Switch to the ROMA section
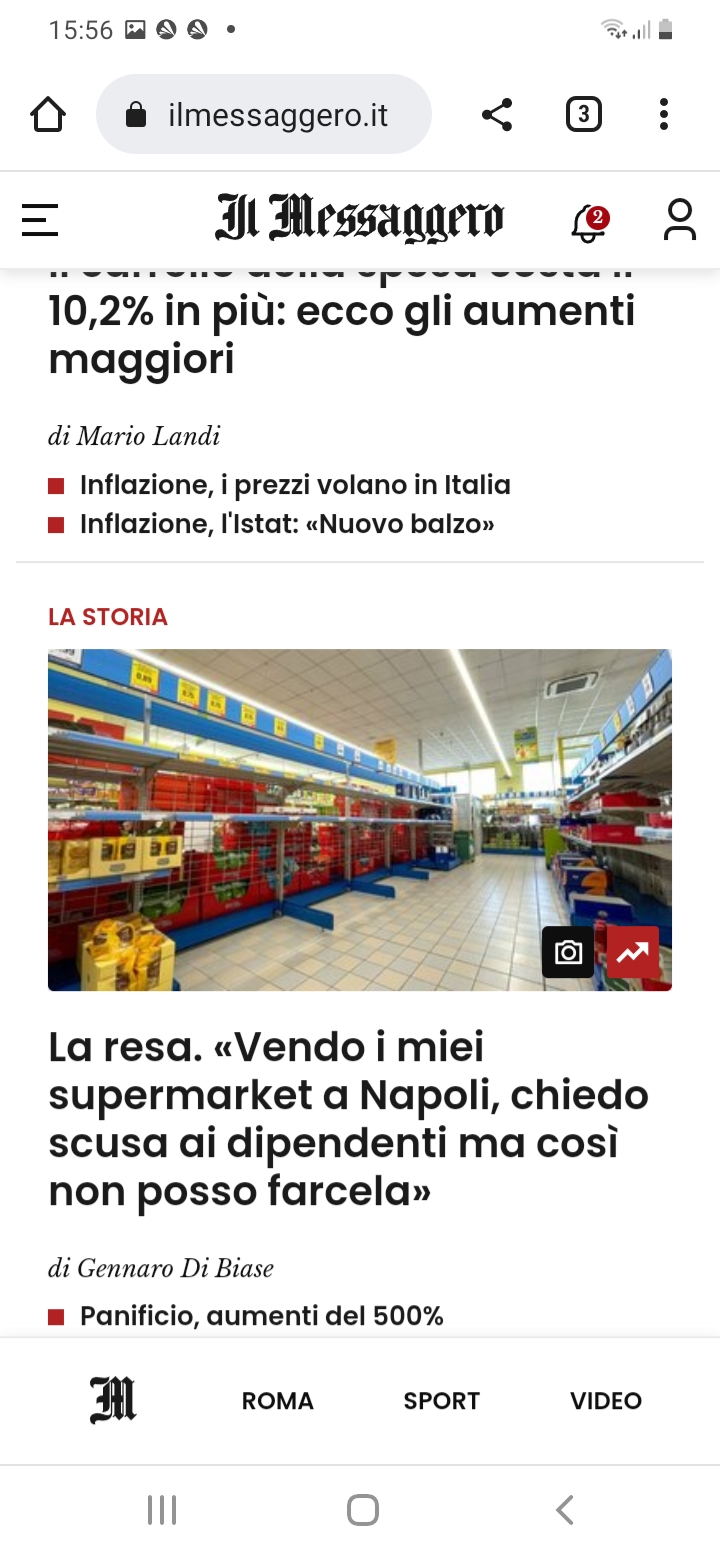This screenshot has width=720, height=1560. click(x=278, y=1401)
